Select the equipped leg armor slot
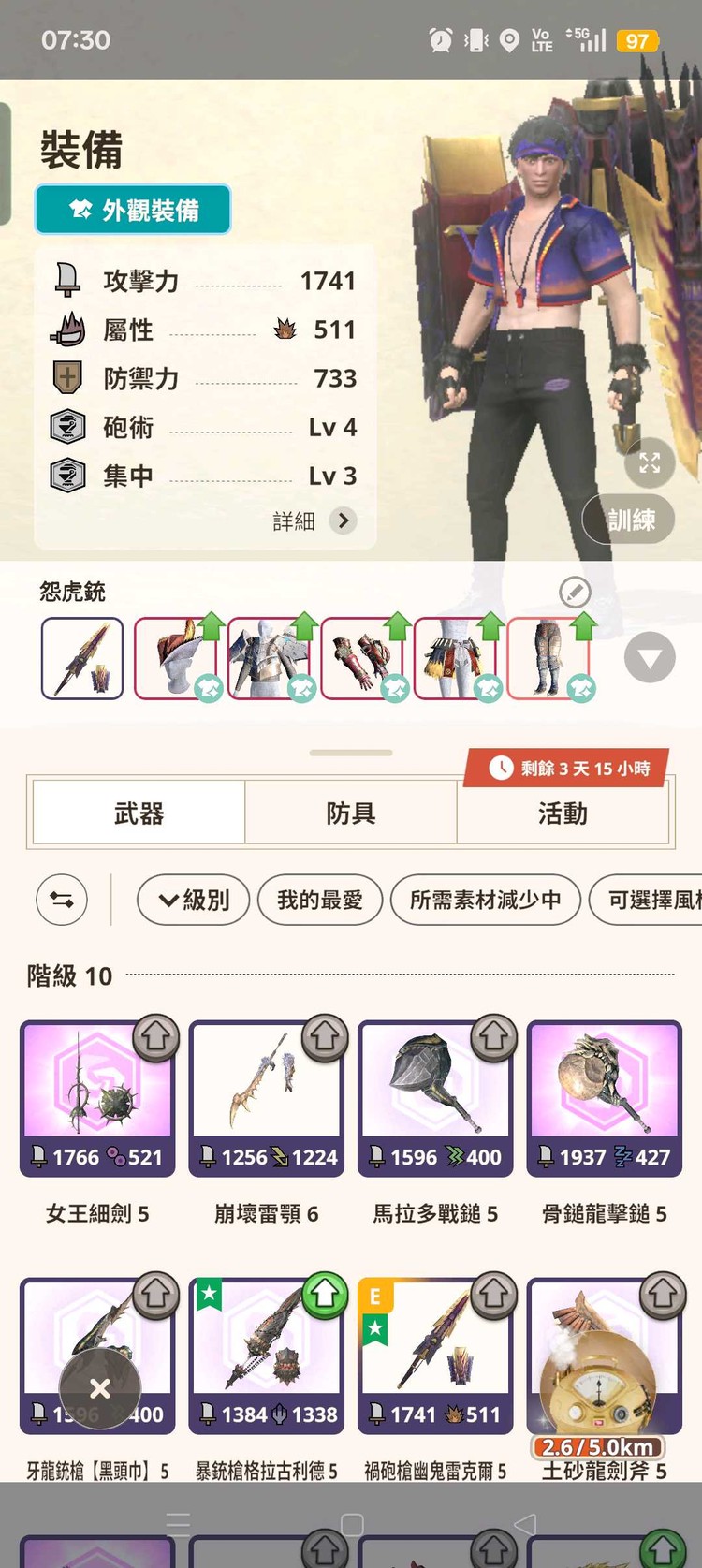Image resolution: width=702 pixels, height=1568 pixels. pyautogui.click(x=548, y=658)
